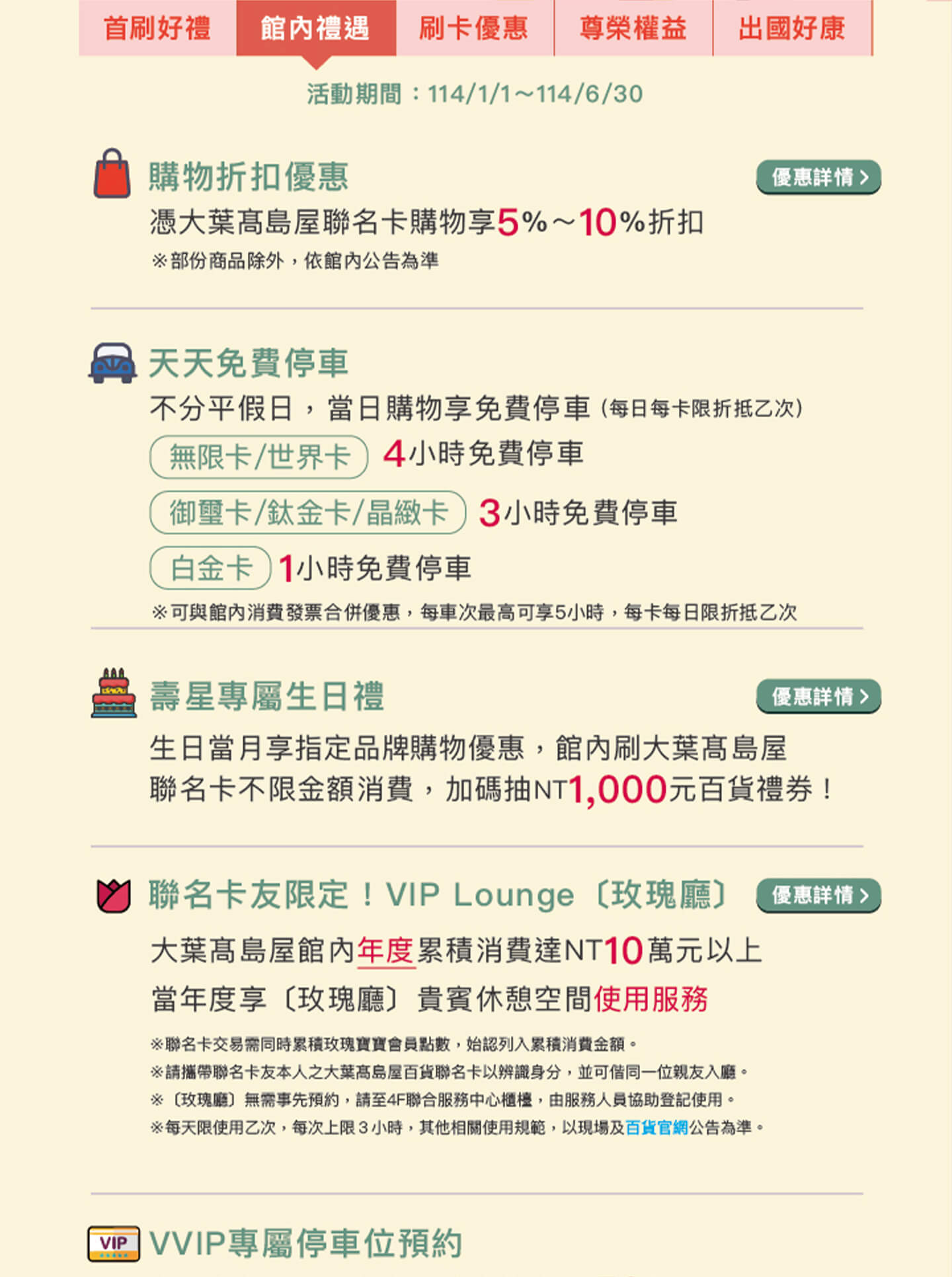Image resolution: width=952 pixels, height=1277 pixels.
Task: Open the 刷卡優惠 tab
Action: pos(474,28)
